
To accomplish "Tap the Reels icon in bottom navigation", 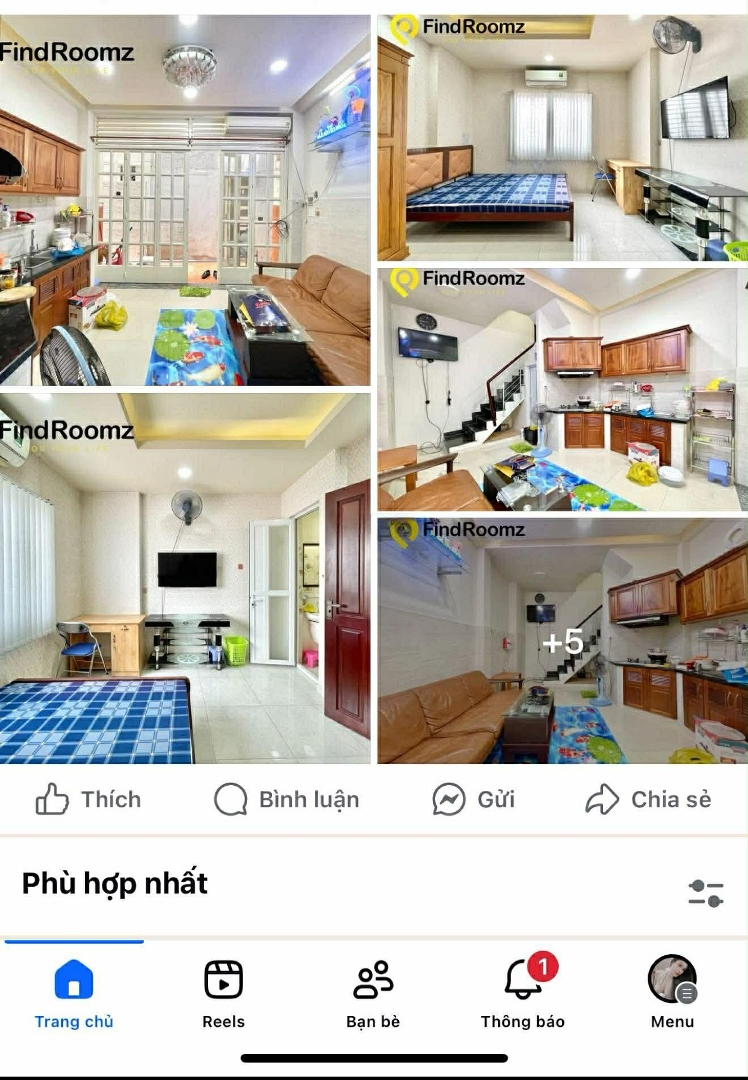I will (x=223, y=982).
